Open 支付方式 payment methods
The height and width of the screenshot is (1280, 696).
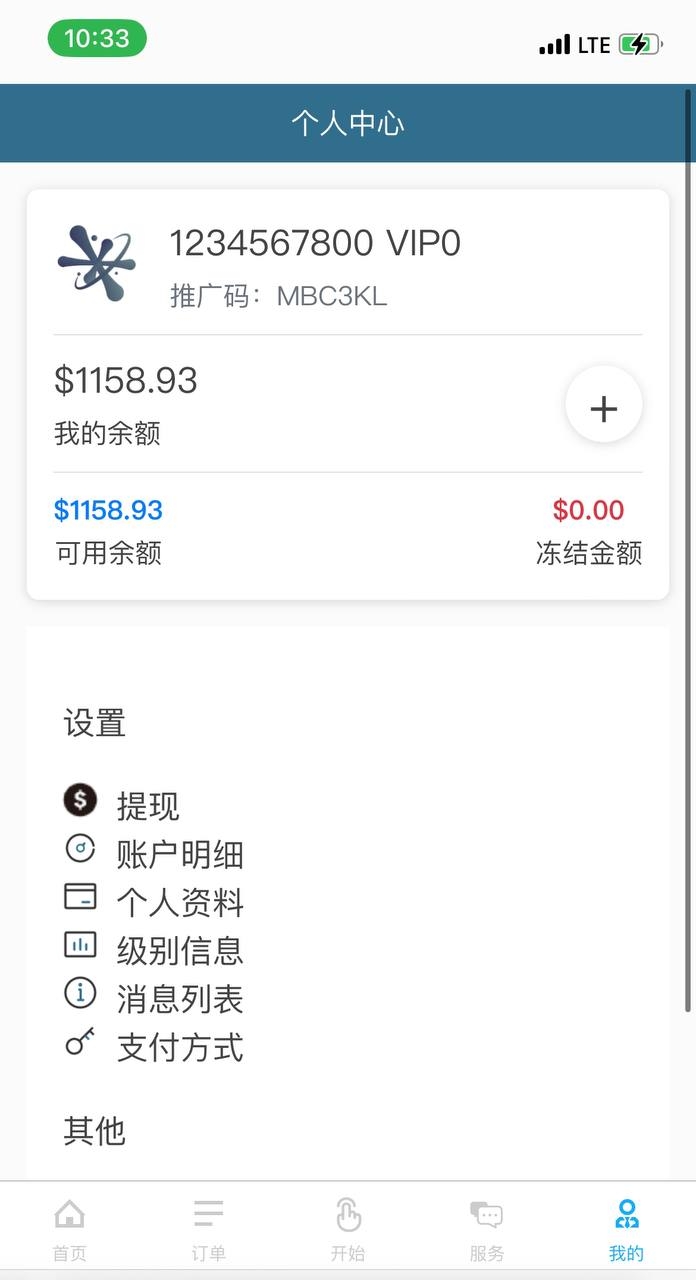pyautogui.click(x=154, y=1046)
